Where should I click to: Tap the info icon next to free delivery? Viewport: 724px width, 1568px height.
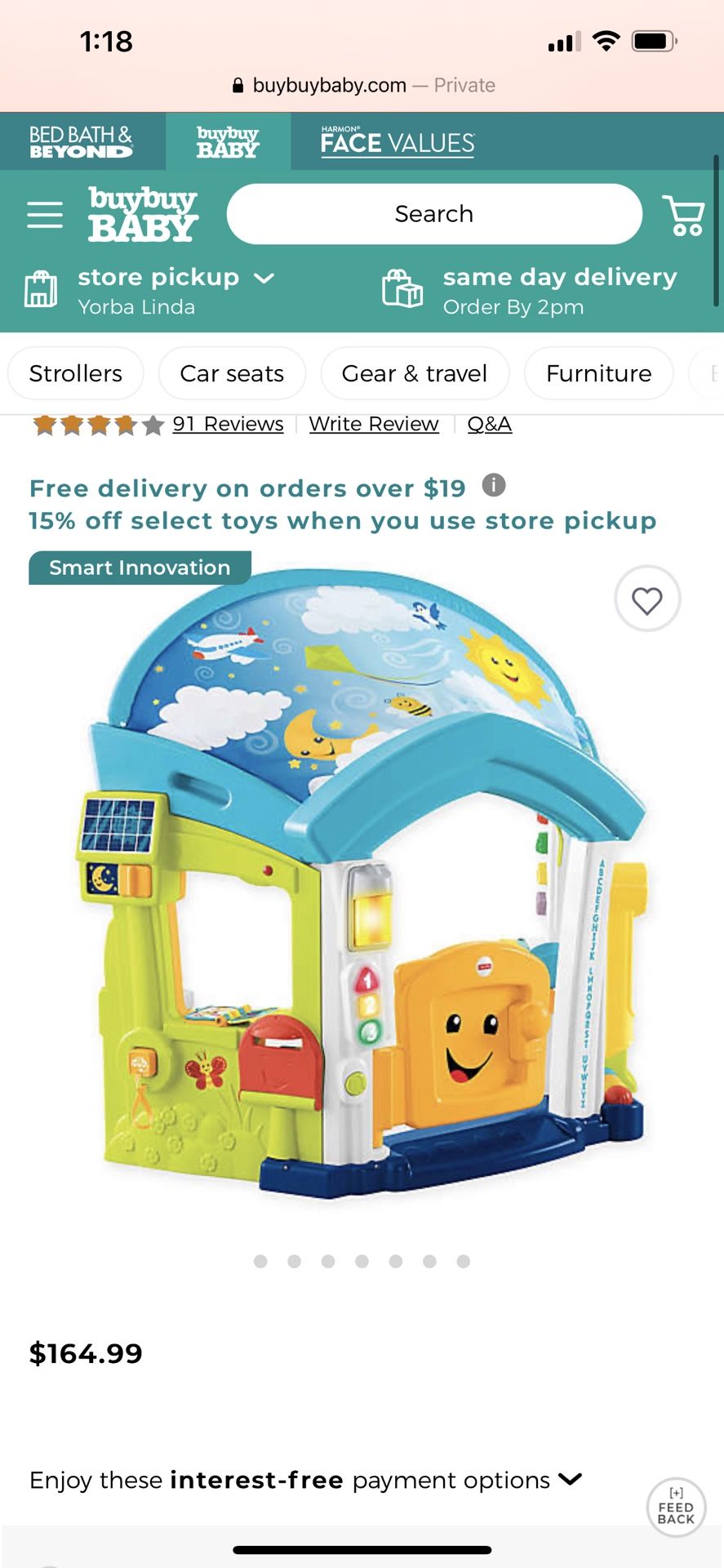(x=493, y=485)
